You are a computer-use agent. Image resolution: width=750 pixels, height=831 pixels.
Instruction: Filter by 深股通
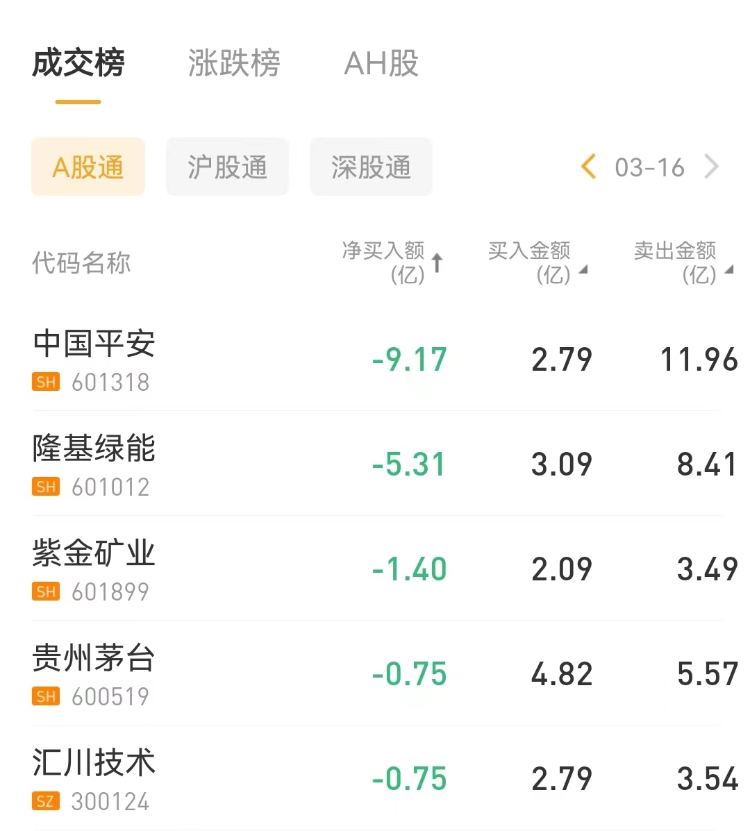371,167
